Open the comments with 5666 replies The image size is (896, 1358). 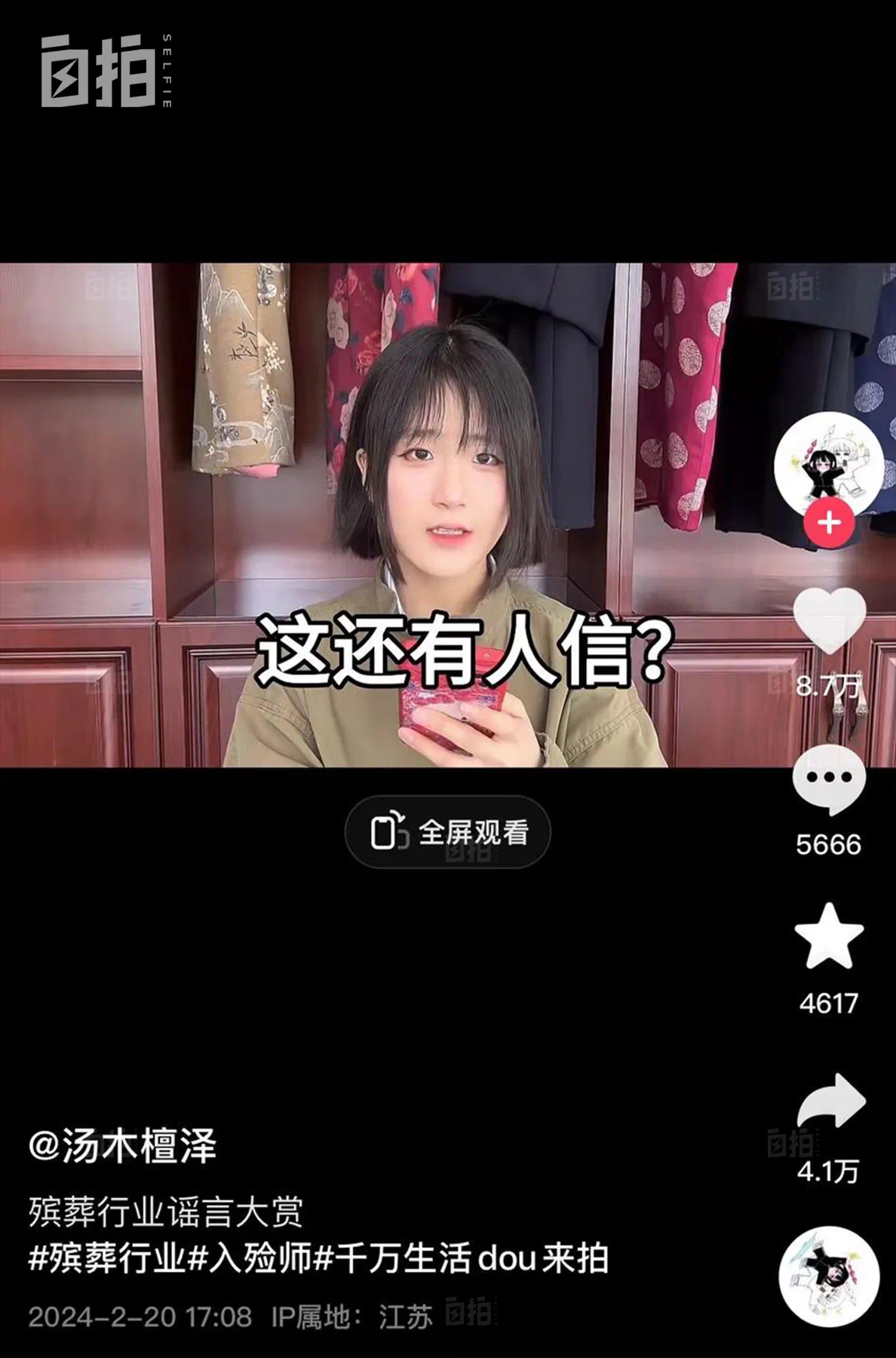tap(829, 780)
